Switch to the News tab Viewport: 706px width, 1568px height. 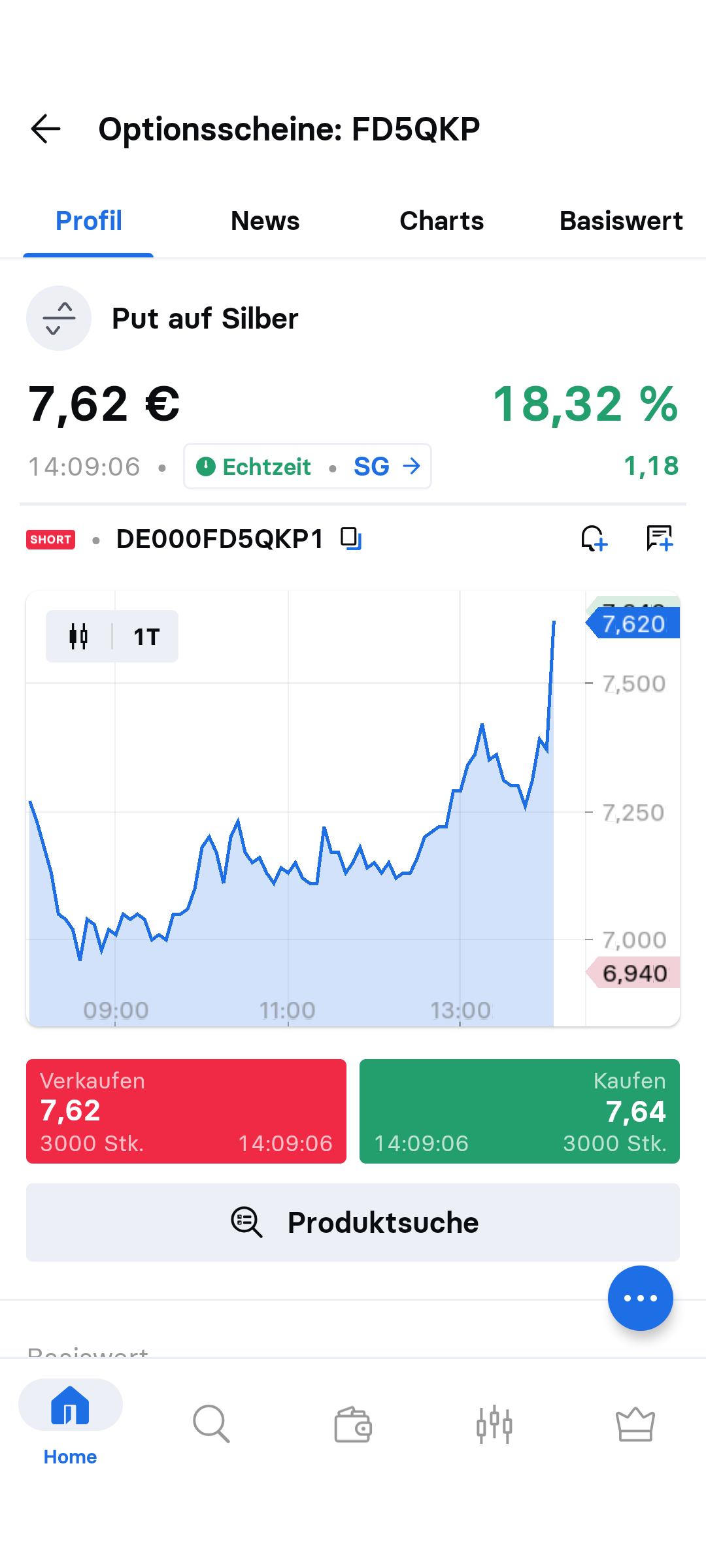(265, 221)
